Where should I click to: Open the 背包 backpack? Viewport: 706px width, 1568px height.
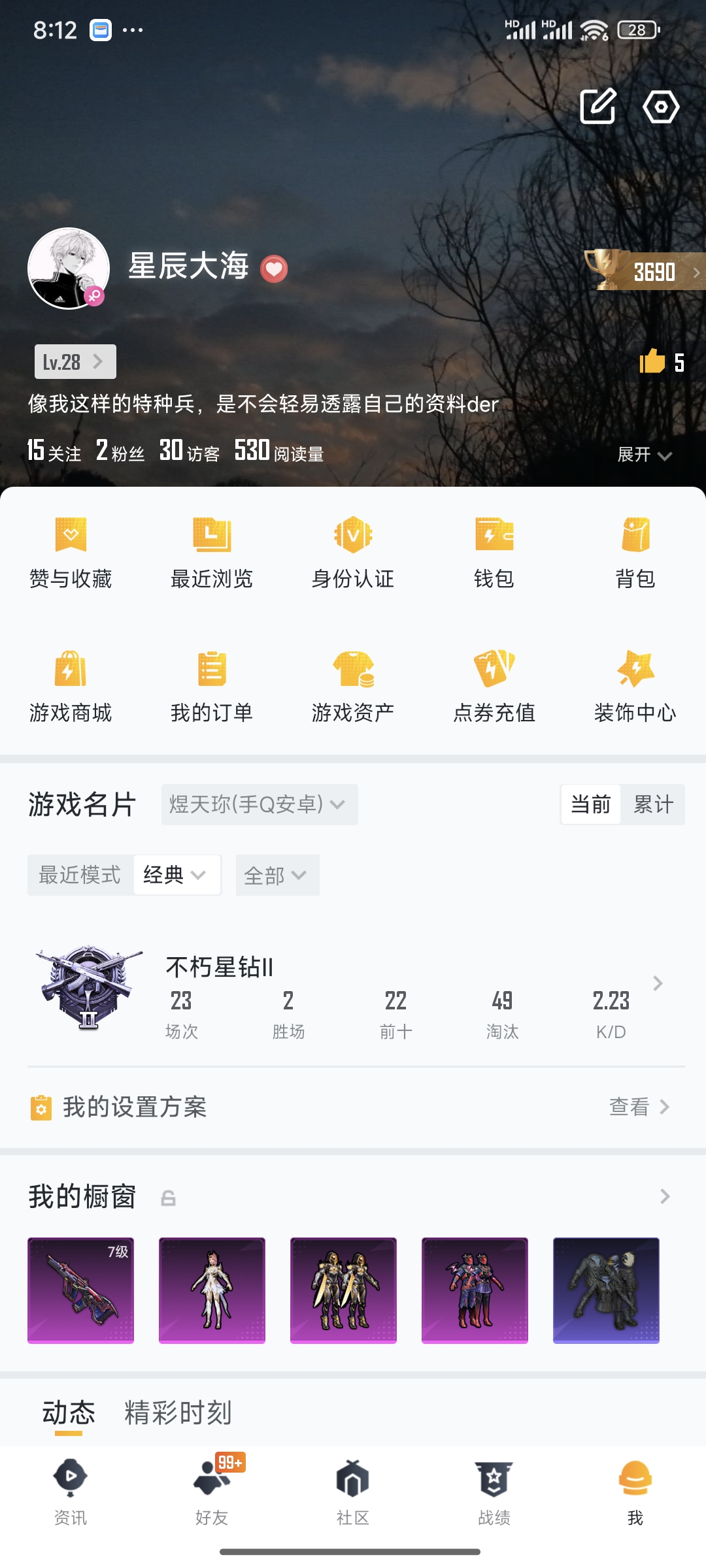point(634,552)
